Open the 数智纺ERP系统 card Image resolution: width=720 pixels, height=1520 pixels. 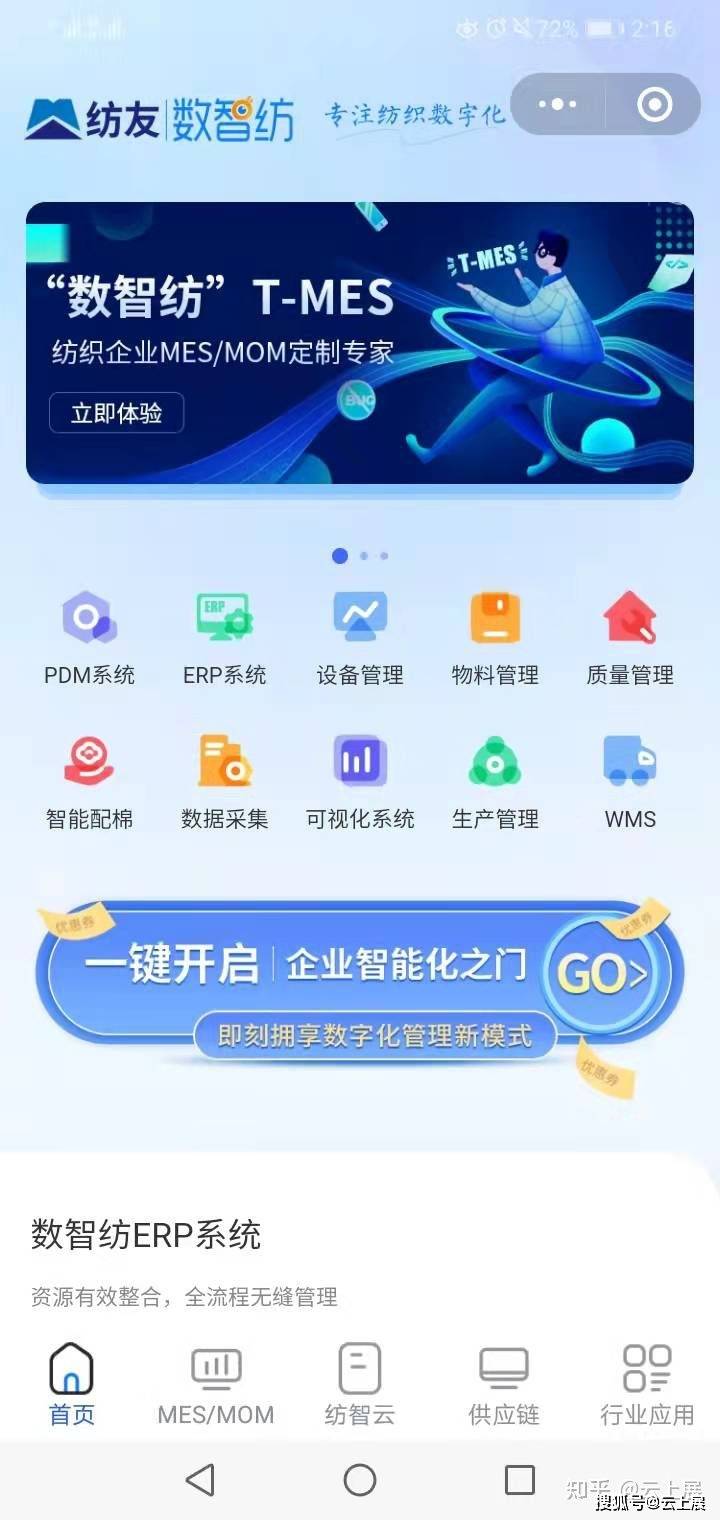pos(146,1236)
